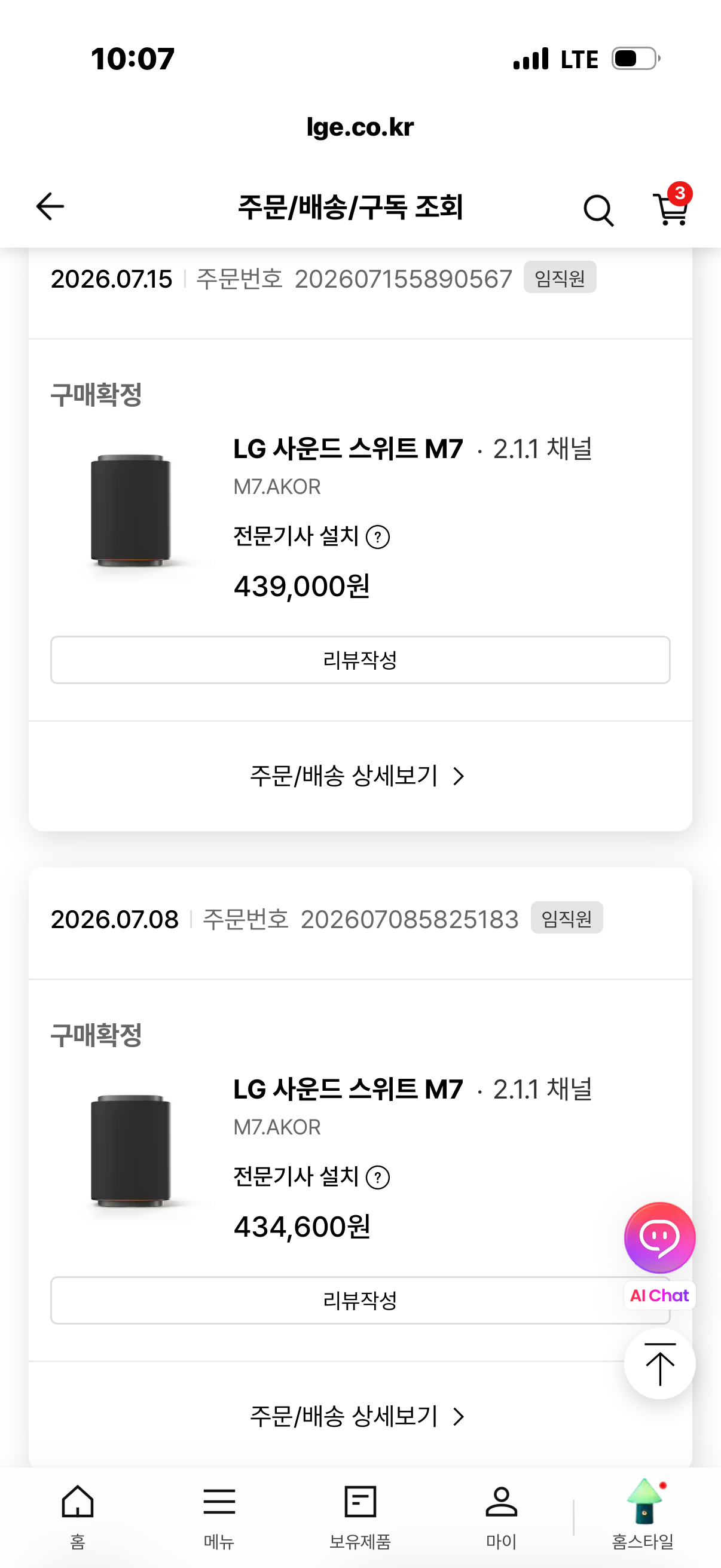This screenshot has width=721, height=1568.
Task: Open the speaker image in the 2026.07.08 order
Action: pos(131,1151)
